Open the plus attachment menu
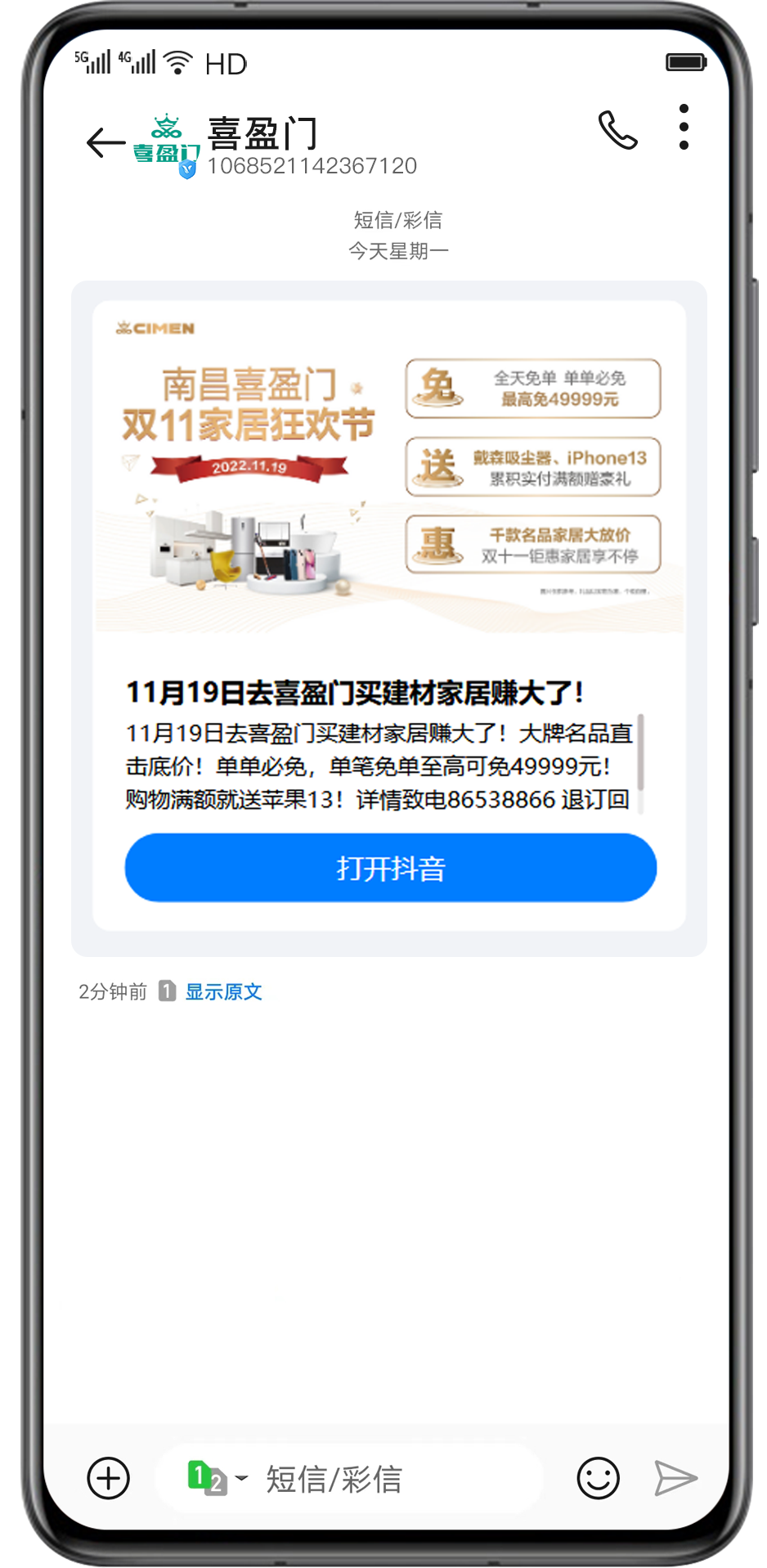767x1568 pixels. pos(108,1478)
